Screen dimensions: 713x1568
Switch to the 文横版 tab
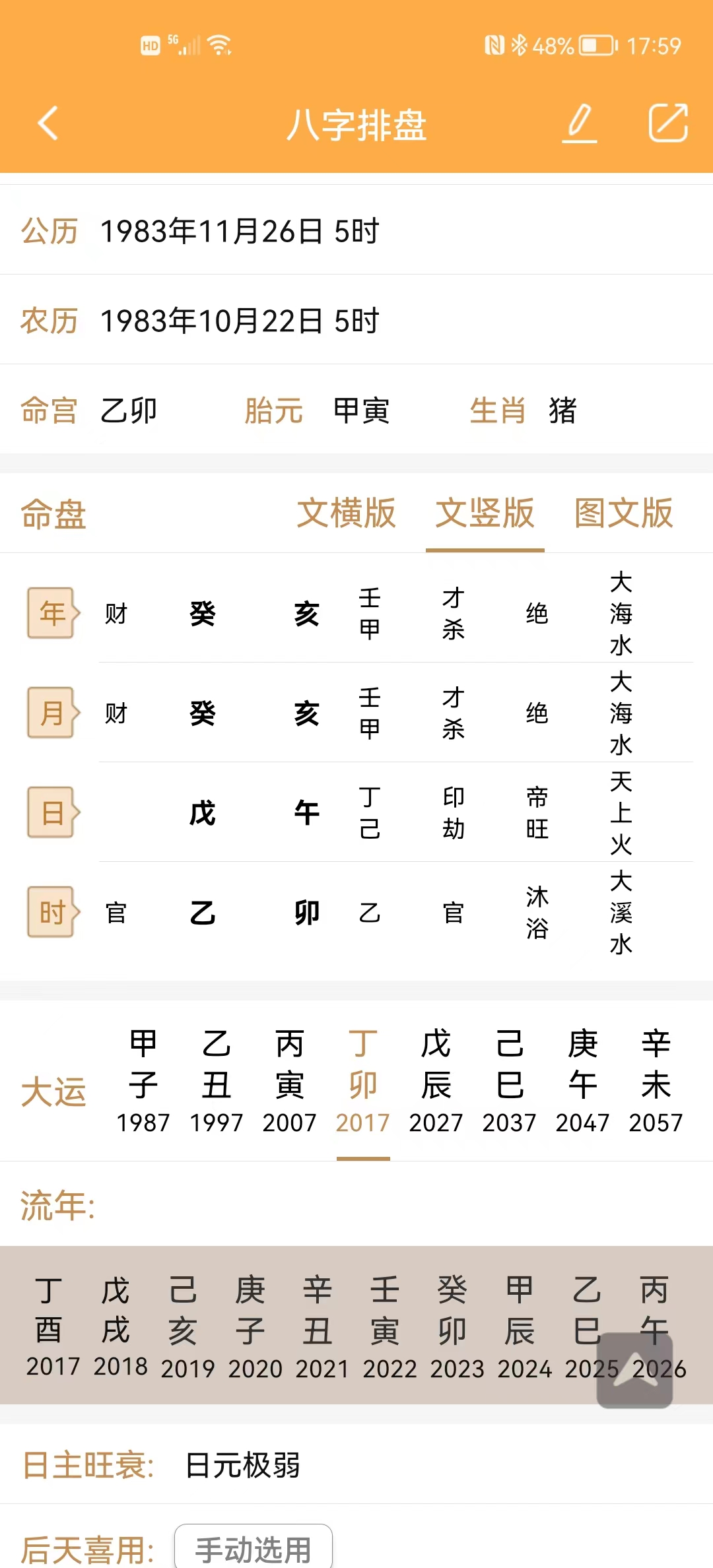[x=346, y=513]
